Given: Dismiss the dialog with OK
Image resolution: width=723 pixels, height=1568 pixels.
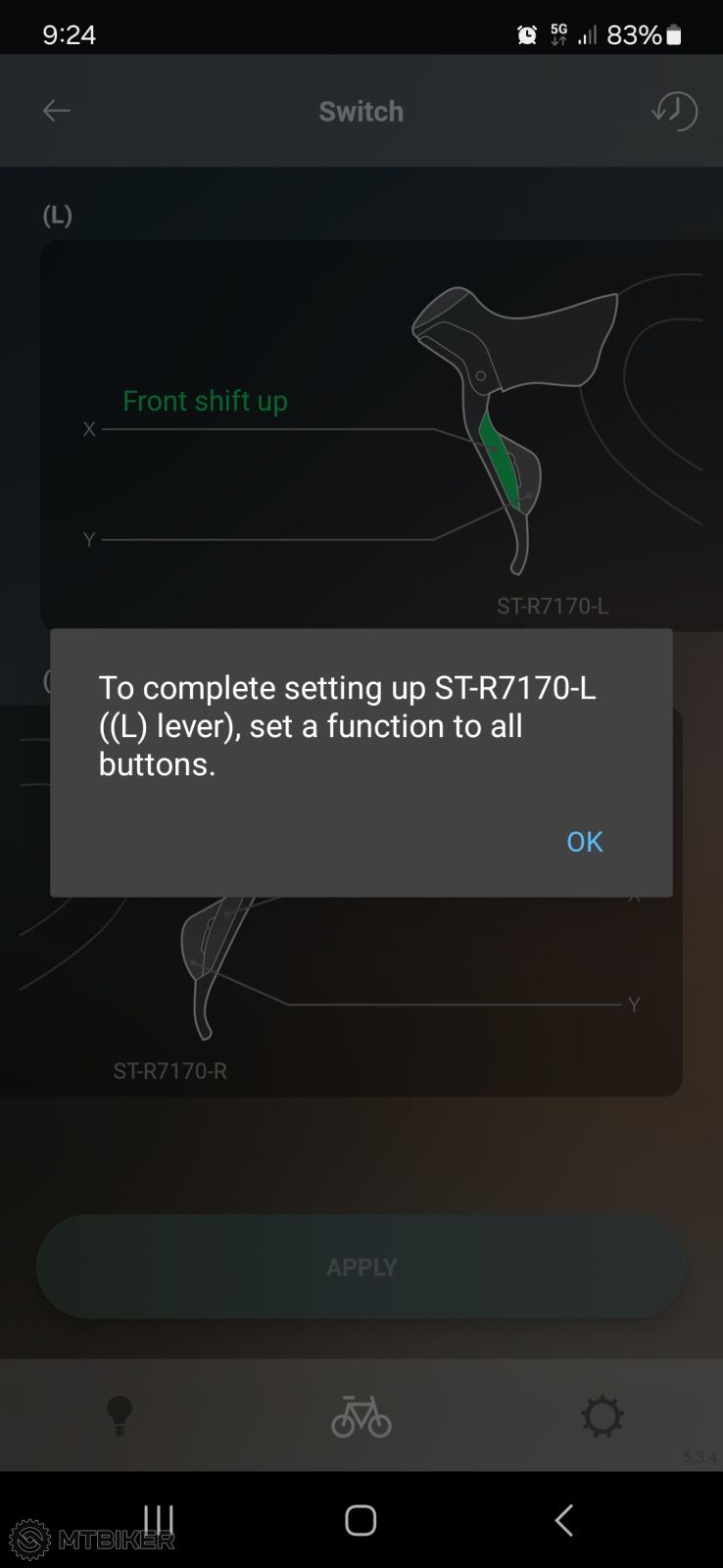Looking at the screenshot, I should pyautogui.click(x=584, y=841).
